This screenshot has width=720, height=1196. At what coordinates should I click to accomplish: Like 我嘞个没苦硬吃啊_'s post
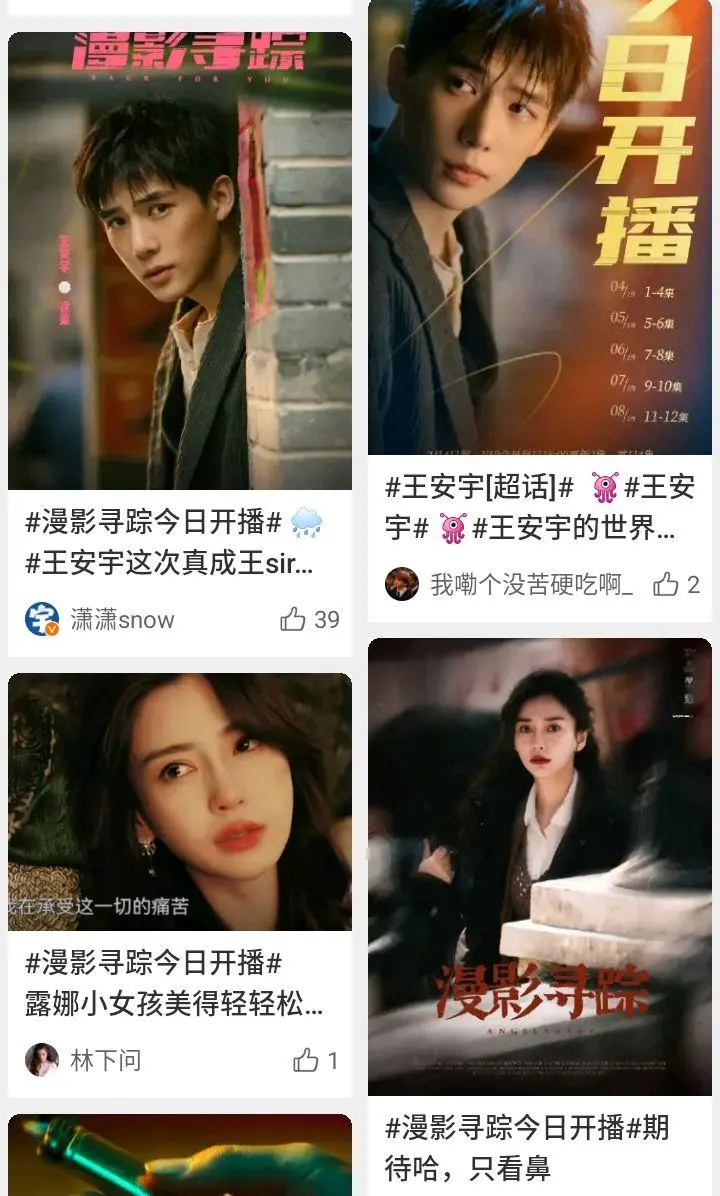point(666,585)
